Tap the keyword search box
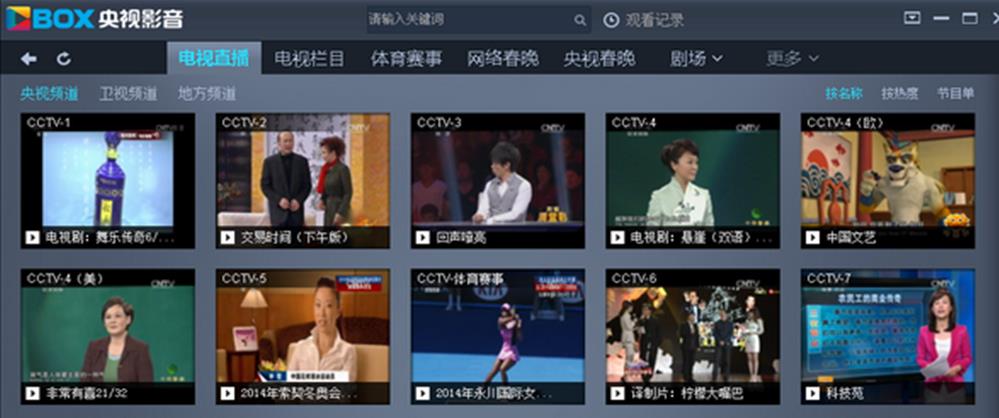The image size is (999, 418). point(468,19)
